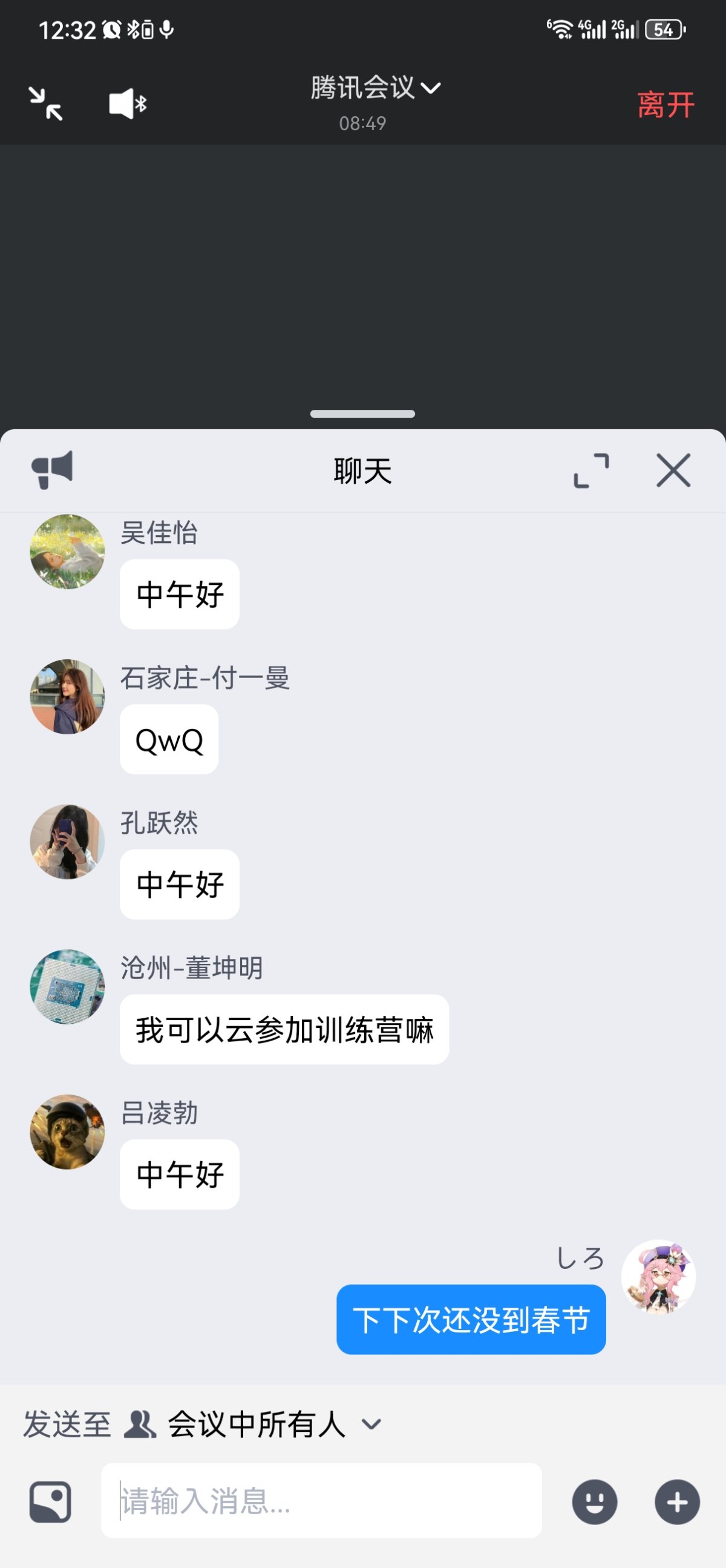Select the QwQ message bubble
726x1568 pixels.
tap(168, 739)
